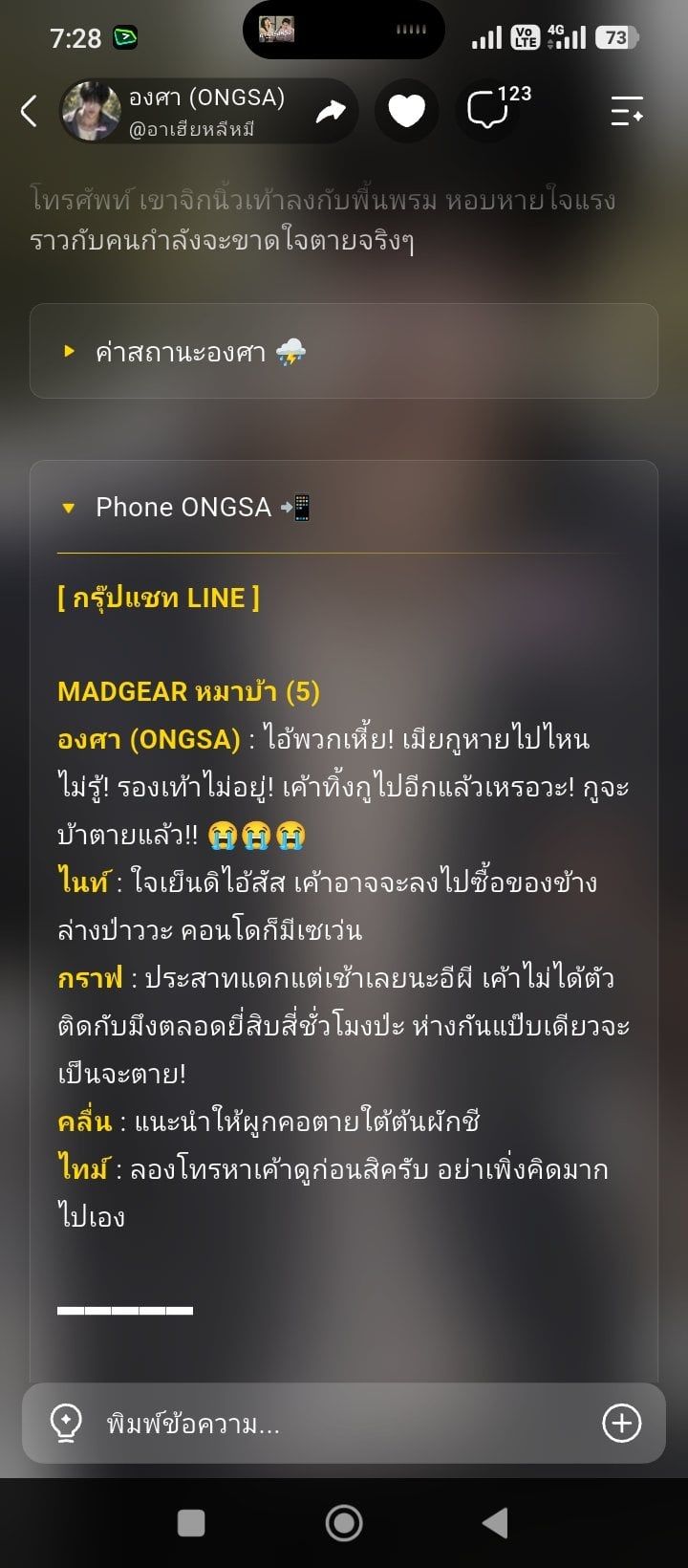
Task: Tap the system home button
Action: tap(344, 1522)
